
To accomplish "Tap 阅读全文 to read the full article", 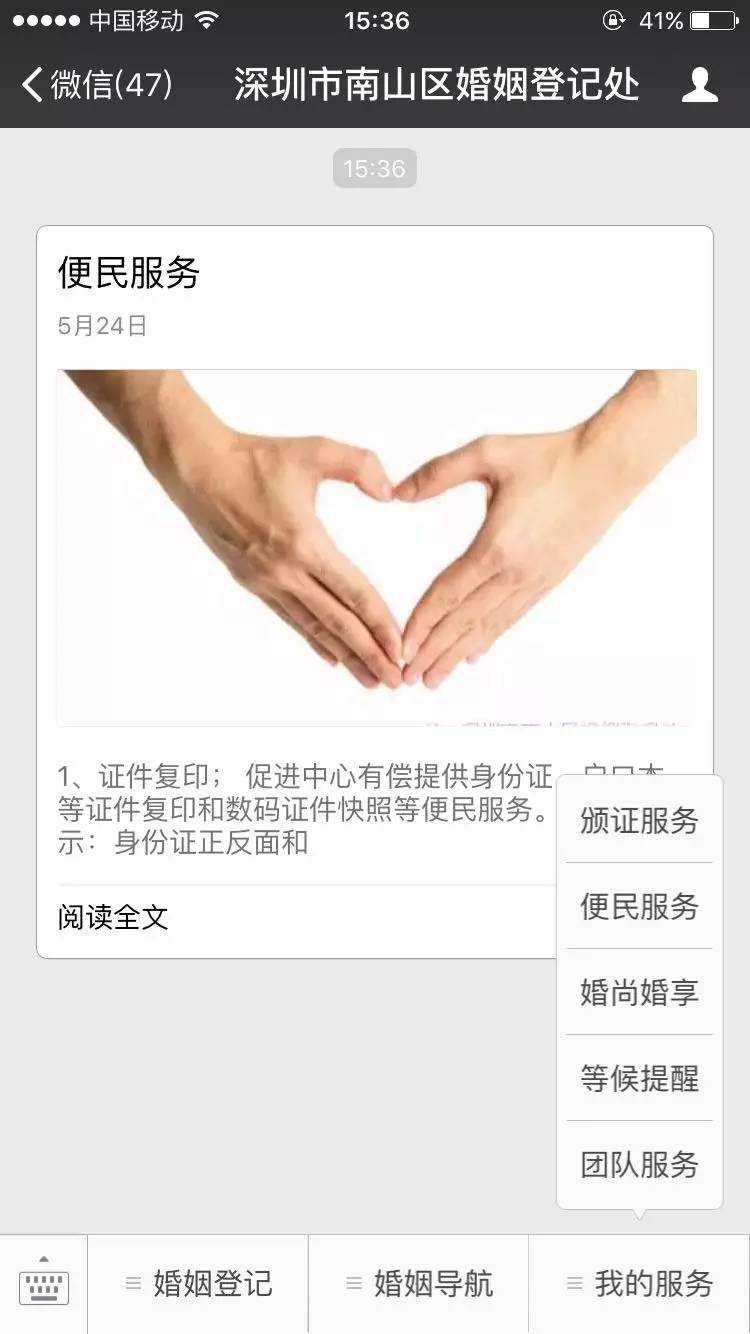I will point(113,918).
